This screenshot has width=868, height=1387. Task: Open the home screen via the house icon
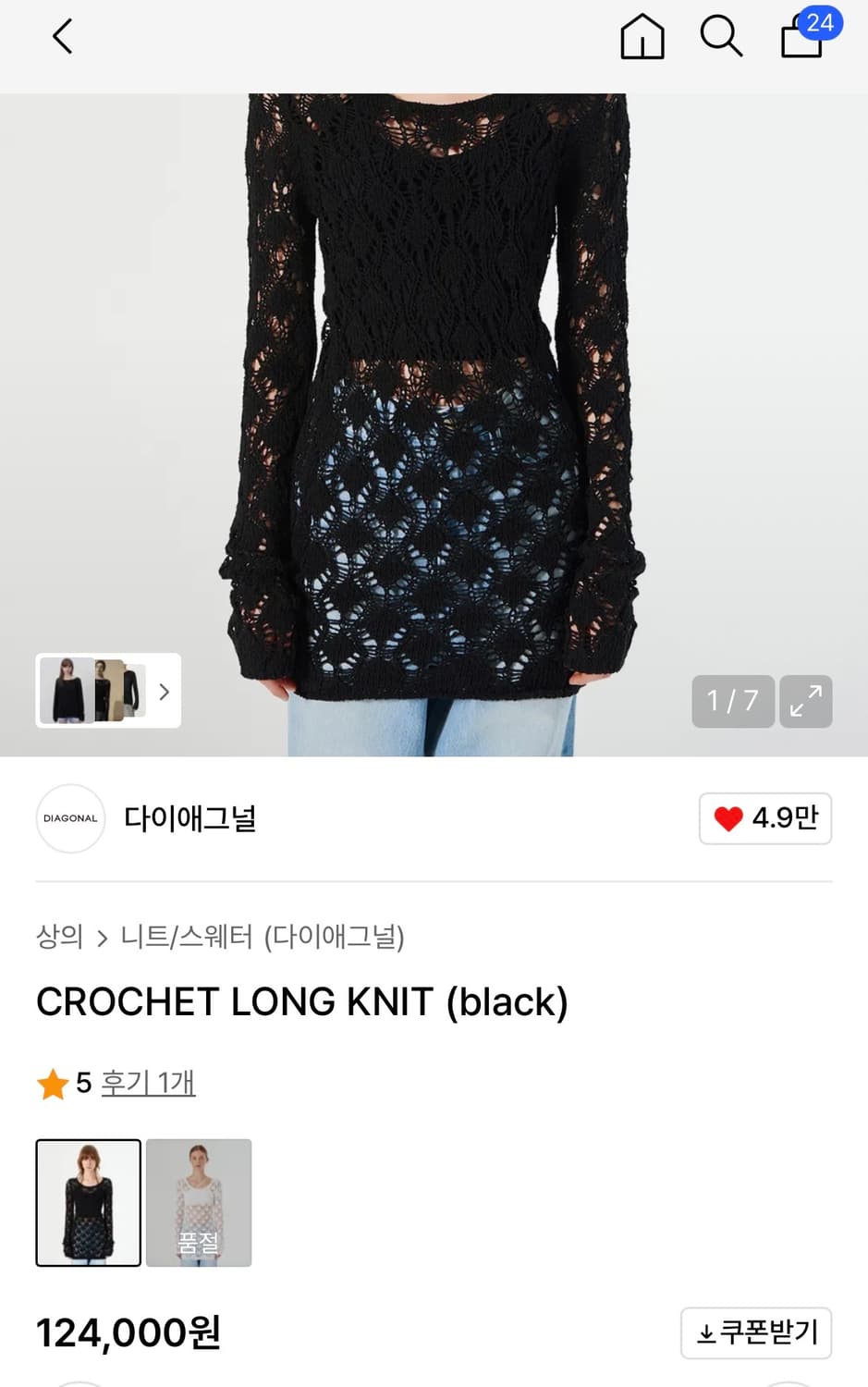pyautogui.click(x=642, y=39)
